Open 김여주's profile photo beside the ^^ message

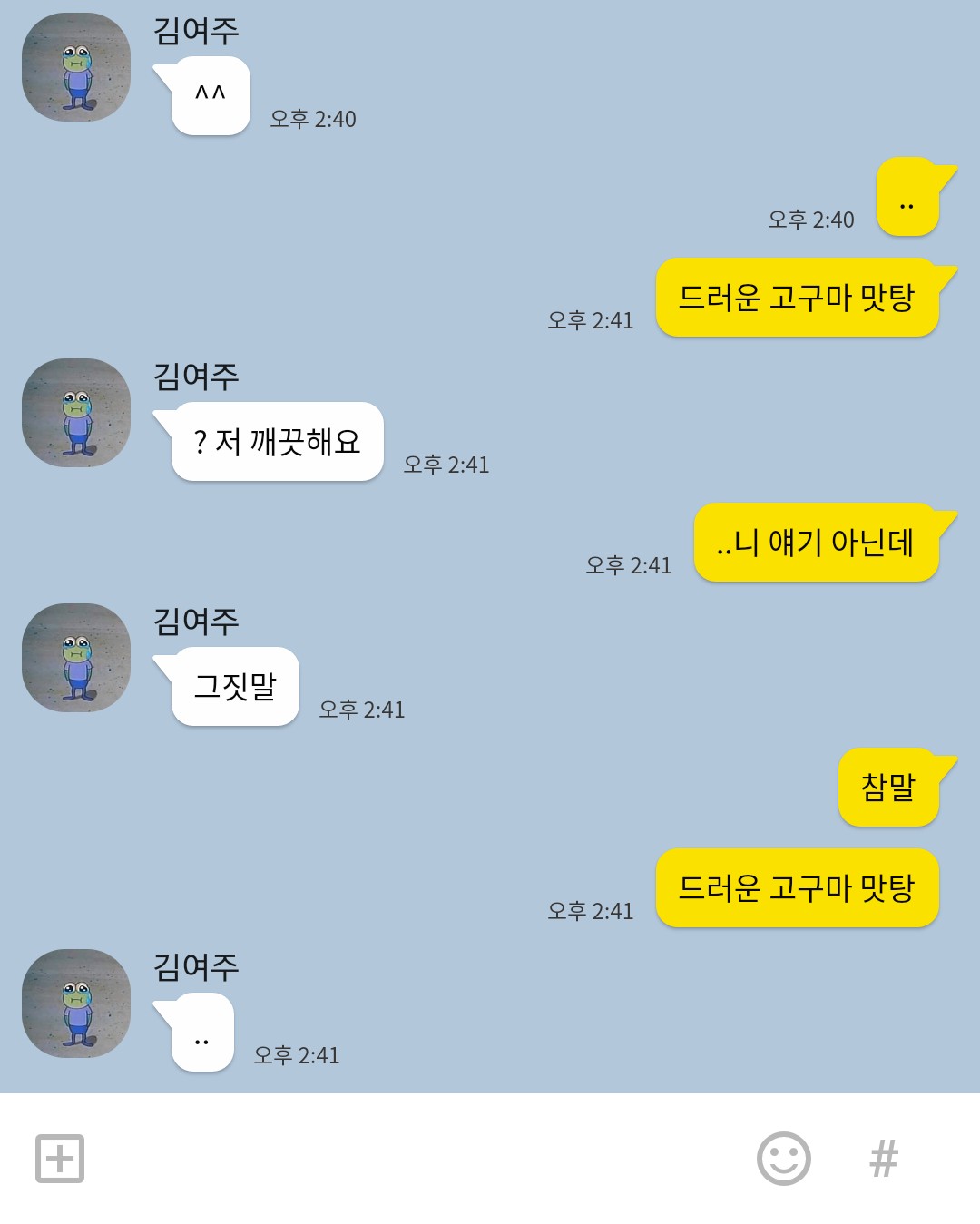(76, 67)
